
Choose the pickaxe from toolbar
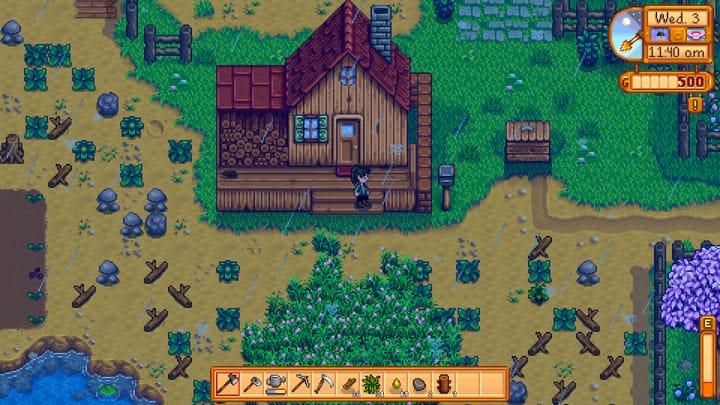tap(300, 383)
